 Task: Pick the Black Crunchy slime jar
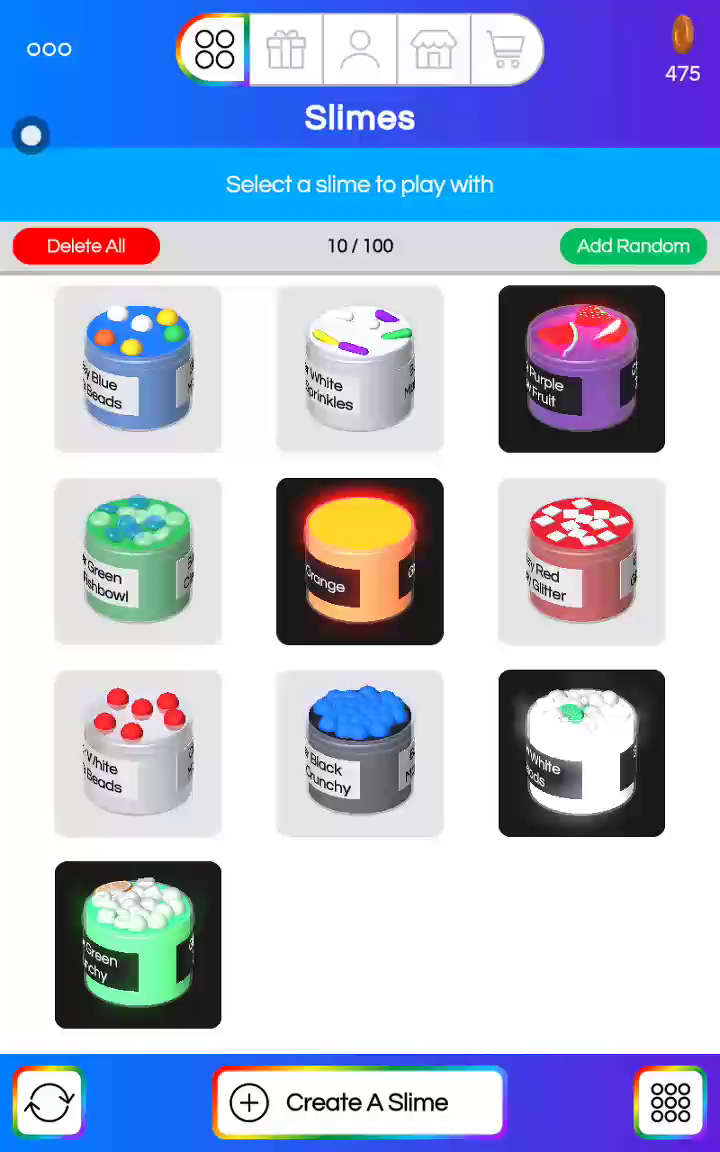[x=360, y=753]
